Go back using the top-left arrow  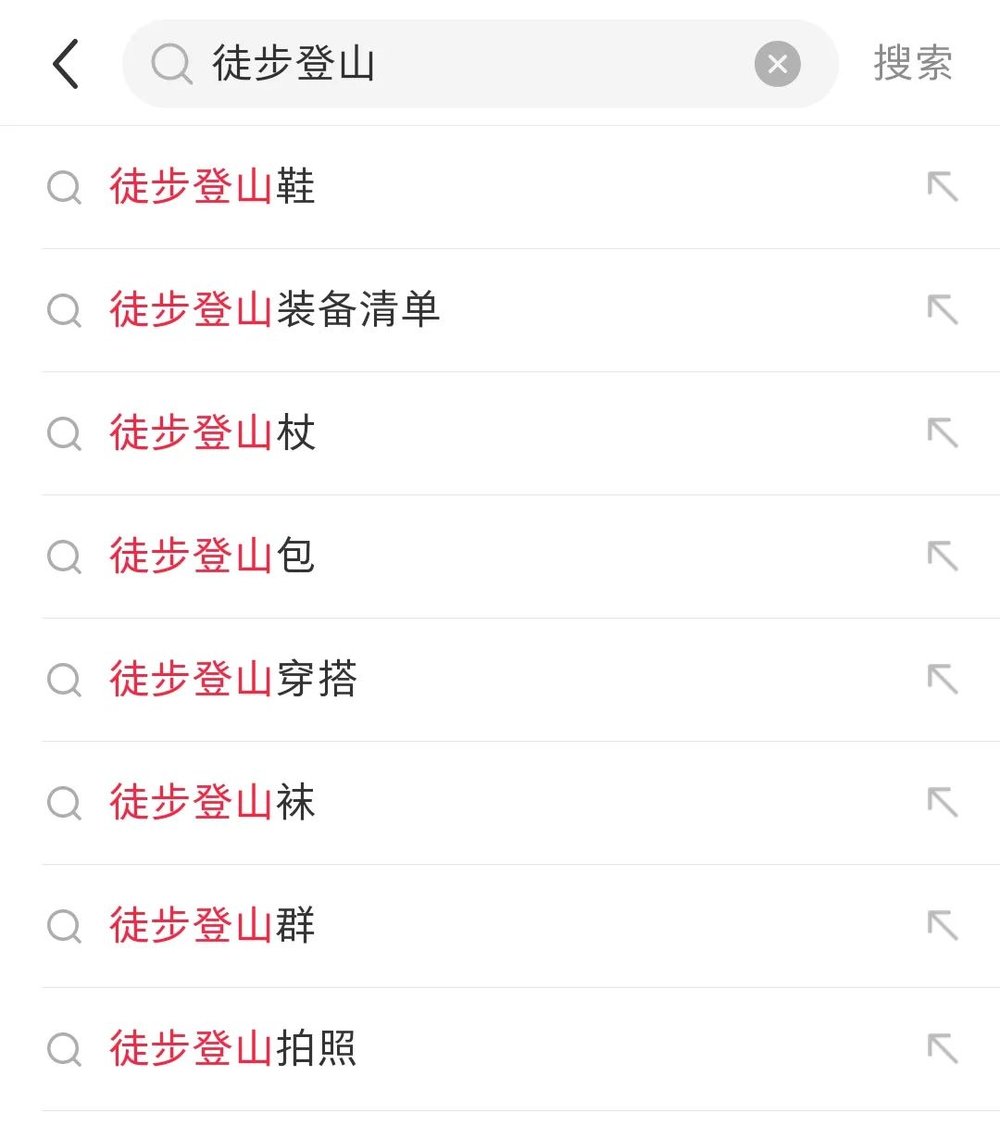pyautogui.click(x=66, y=65)
